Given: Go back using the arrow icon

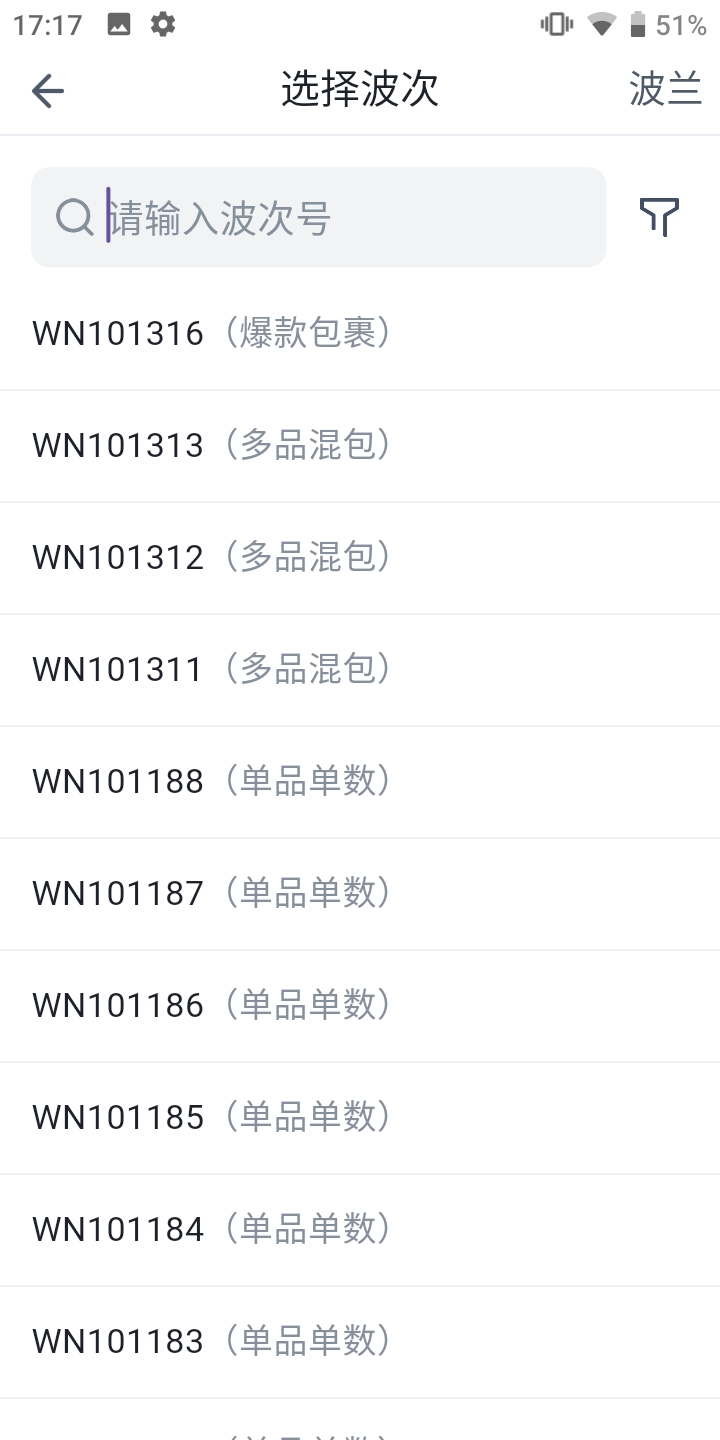Looking at the screenshot, I should pyautogui.click(x=47, y=91).
